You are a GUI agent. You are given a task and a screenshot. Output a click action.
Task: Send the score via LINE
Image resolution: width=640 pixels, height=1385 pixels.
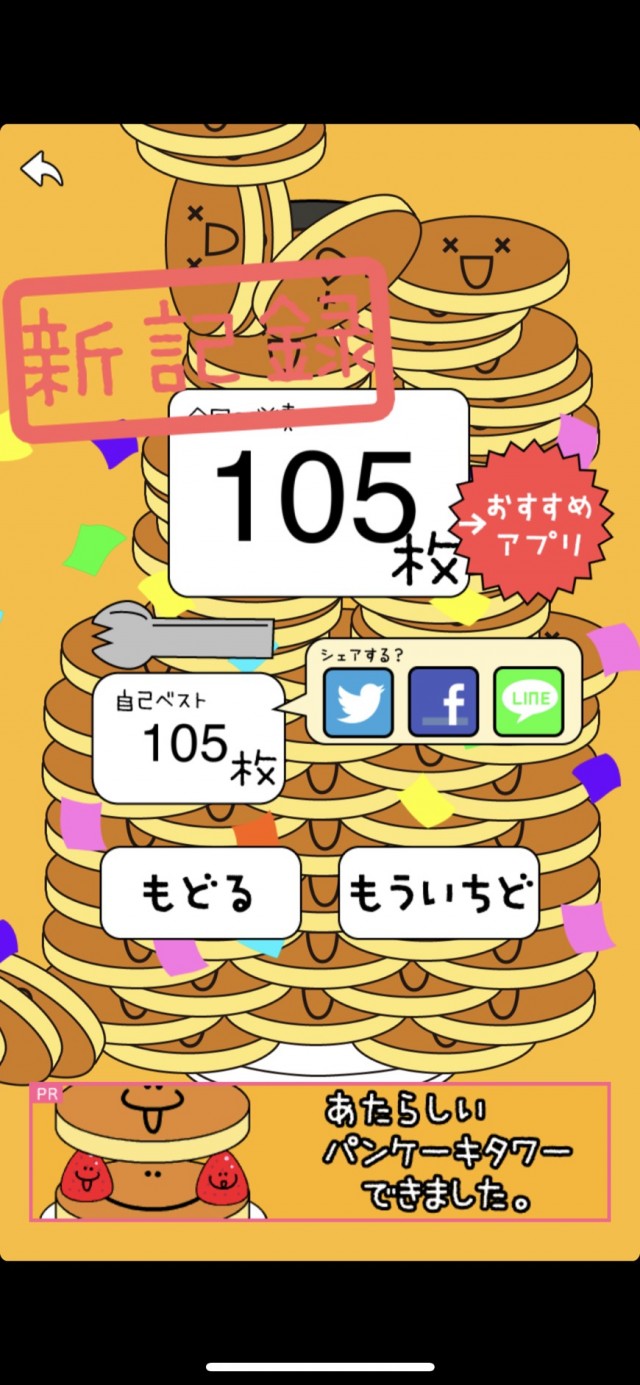click(528, 702)
